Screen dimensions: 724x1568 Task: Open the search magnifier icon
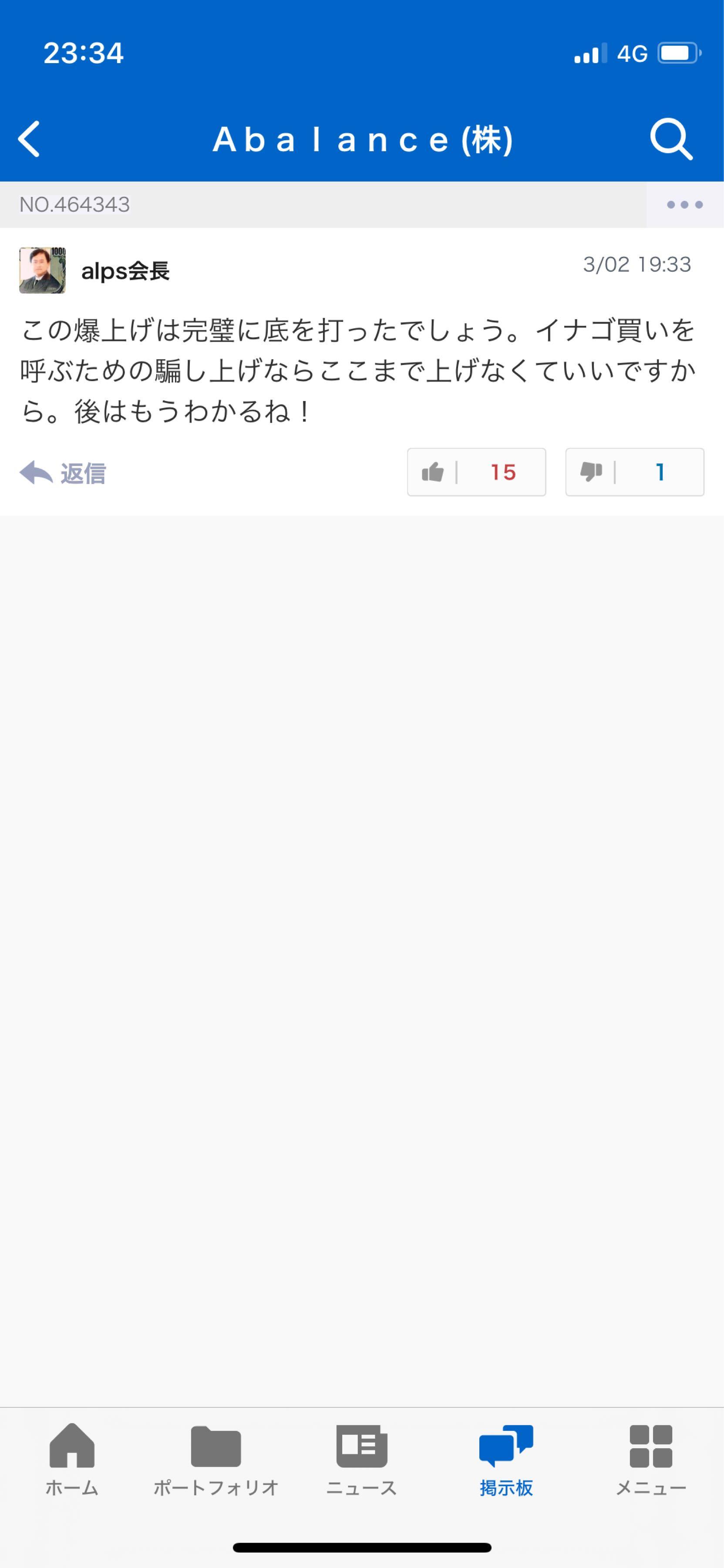670,139
